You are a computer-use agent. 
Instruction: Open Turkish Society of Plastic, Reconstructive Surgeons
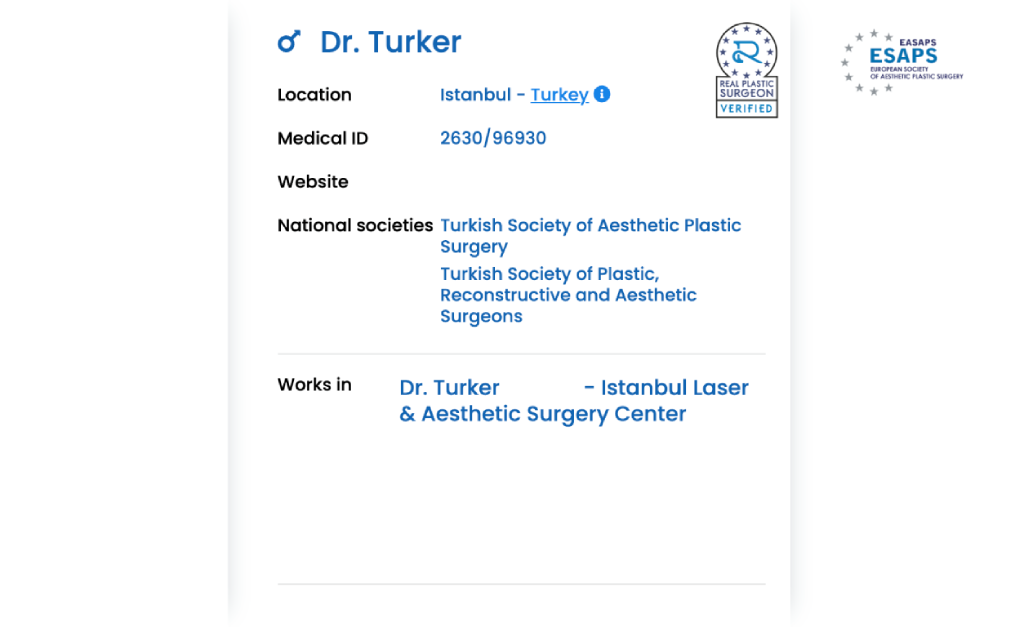(x=568, y=295)
